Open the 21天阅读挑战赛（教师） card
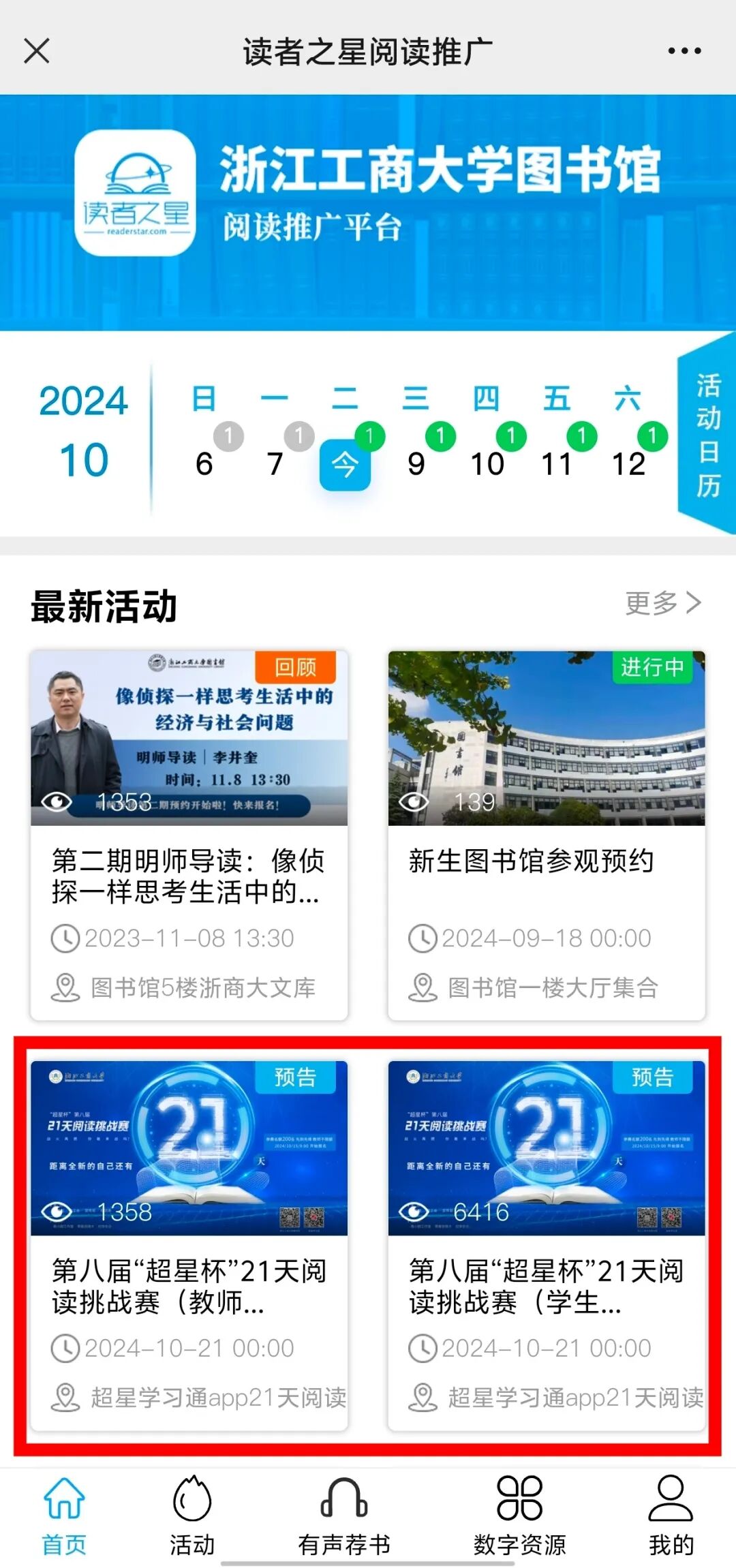 tap(189, 1244)
